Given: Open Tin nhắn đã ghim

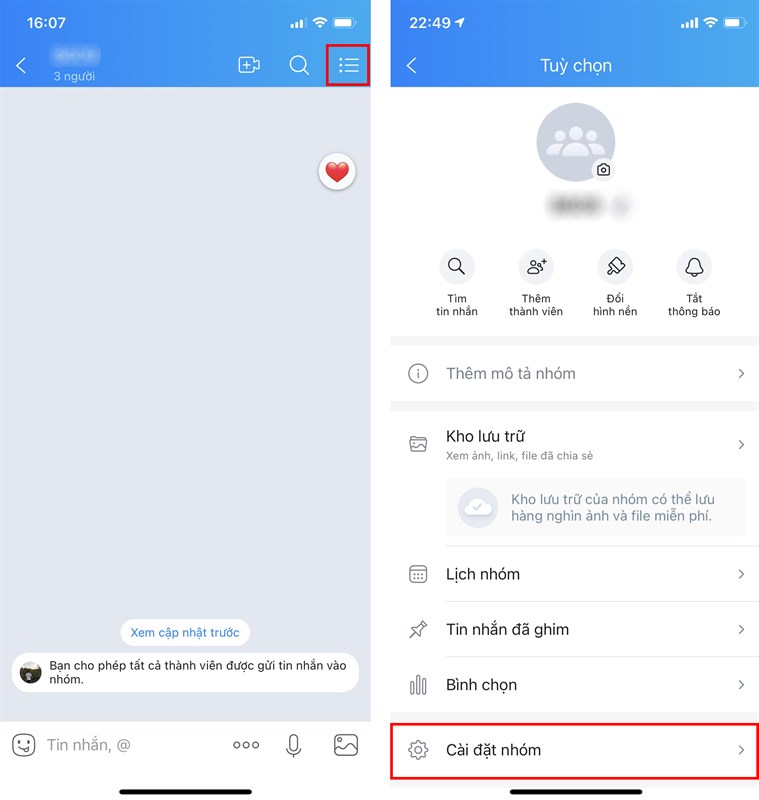Looking at the screenshot, I should click(x=574, y=629).
